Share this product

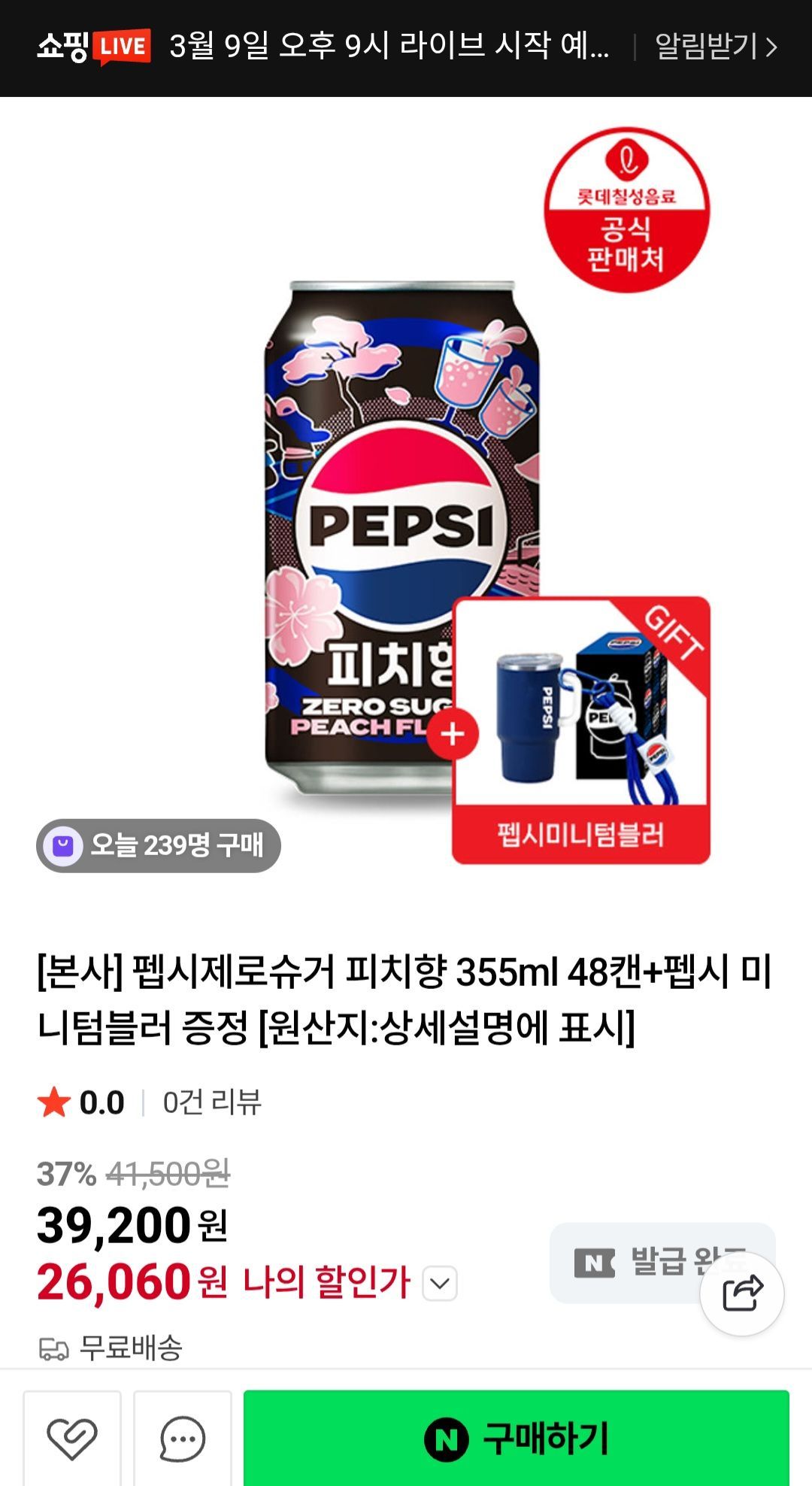[742, 1293]
